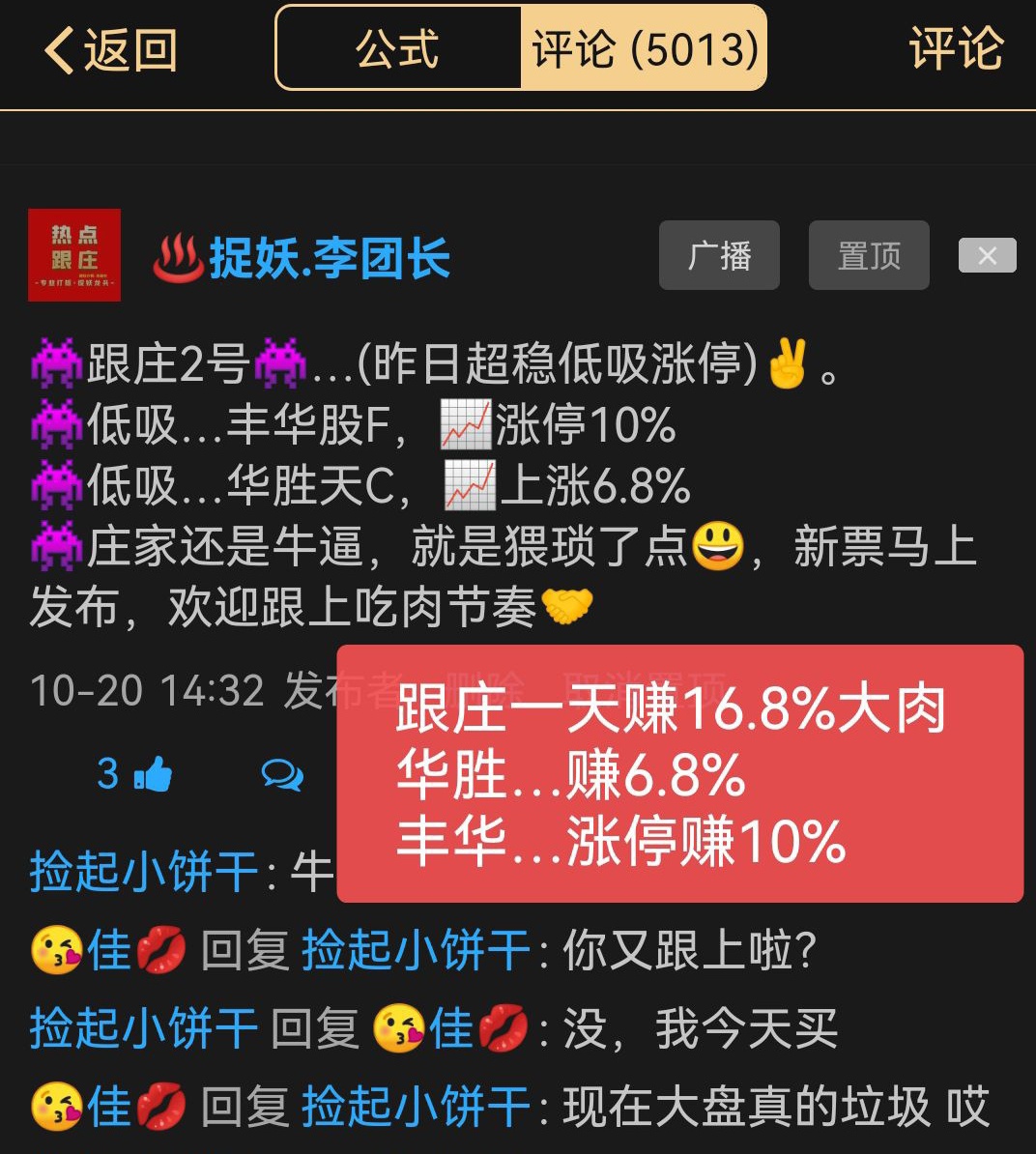Dismiss the post with the X button

987,256
